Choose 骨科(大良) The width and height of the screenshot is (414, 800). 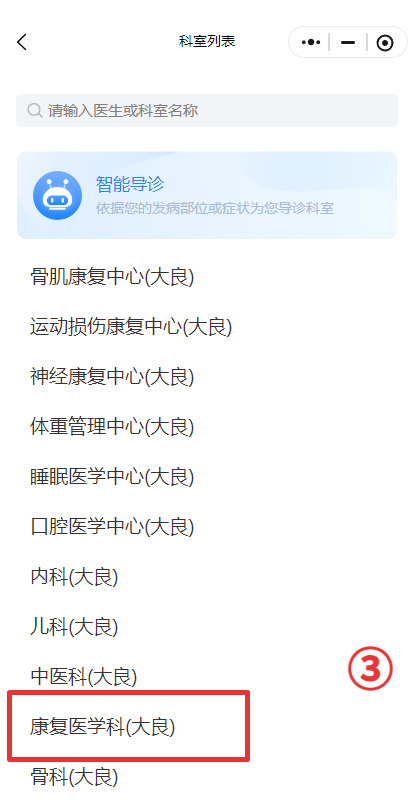tap(75, 777)
